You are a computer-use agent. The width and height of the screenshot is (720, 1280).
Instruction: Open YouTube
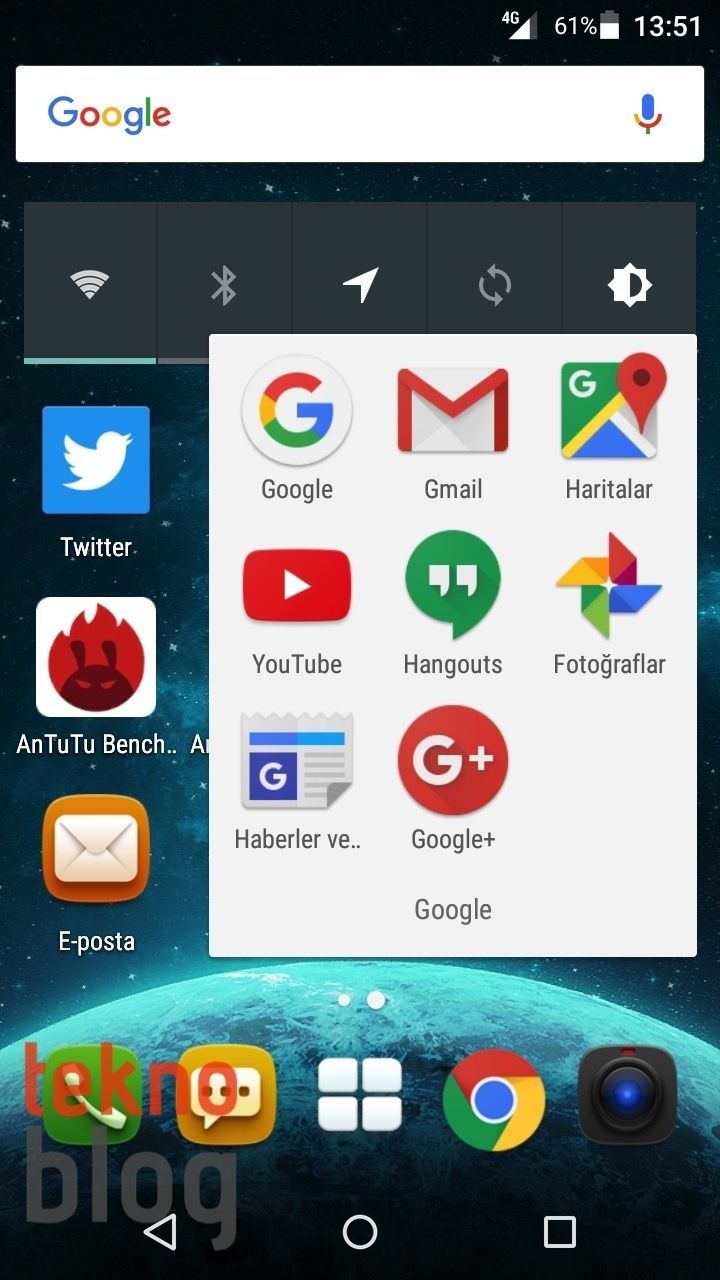click(296, 584)
